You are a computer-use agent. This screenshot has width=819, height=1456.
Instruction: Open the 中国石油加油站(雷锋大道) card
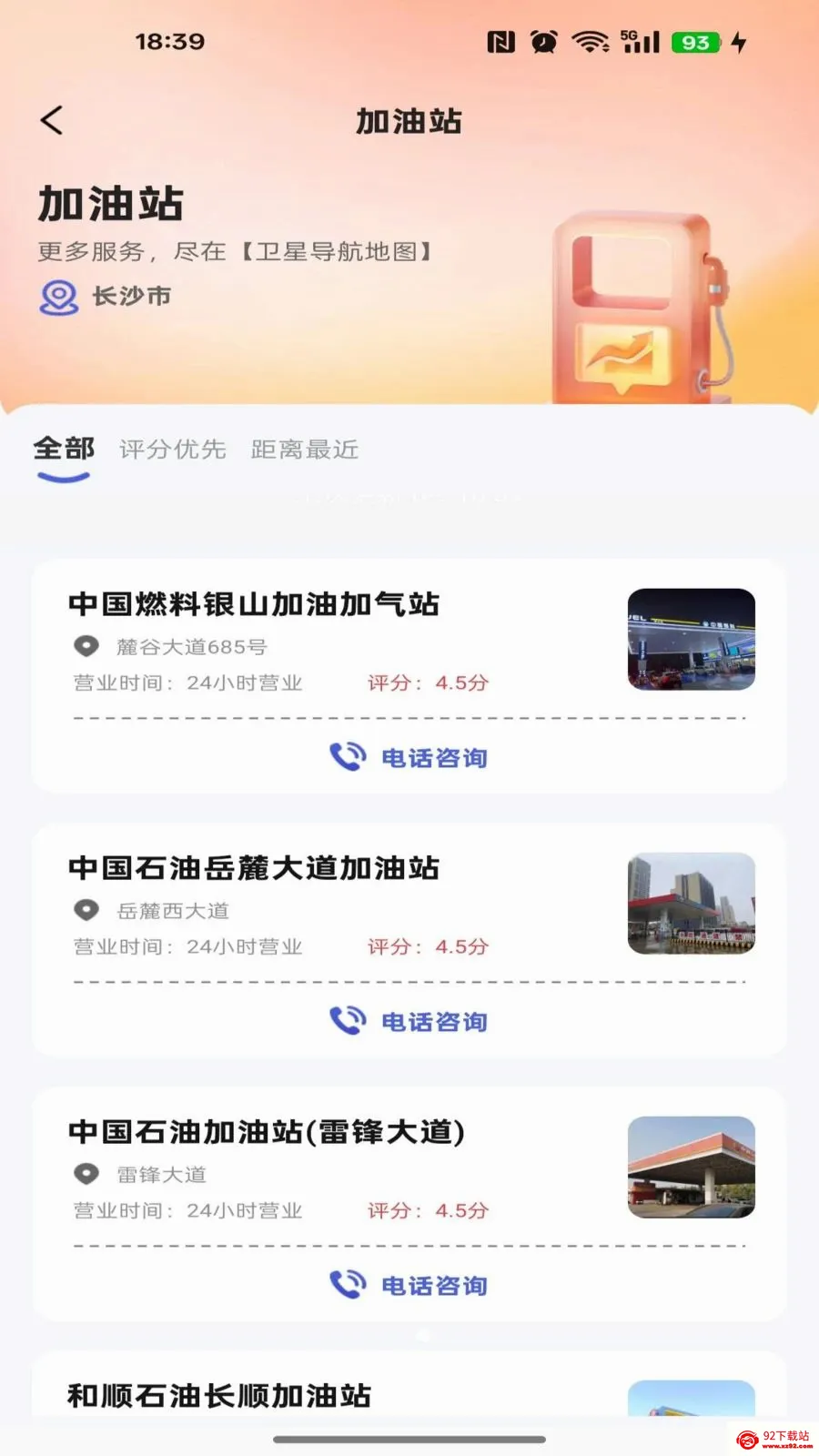pos(409,1203)
